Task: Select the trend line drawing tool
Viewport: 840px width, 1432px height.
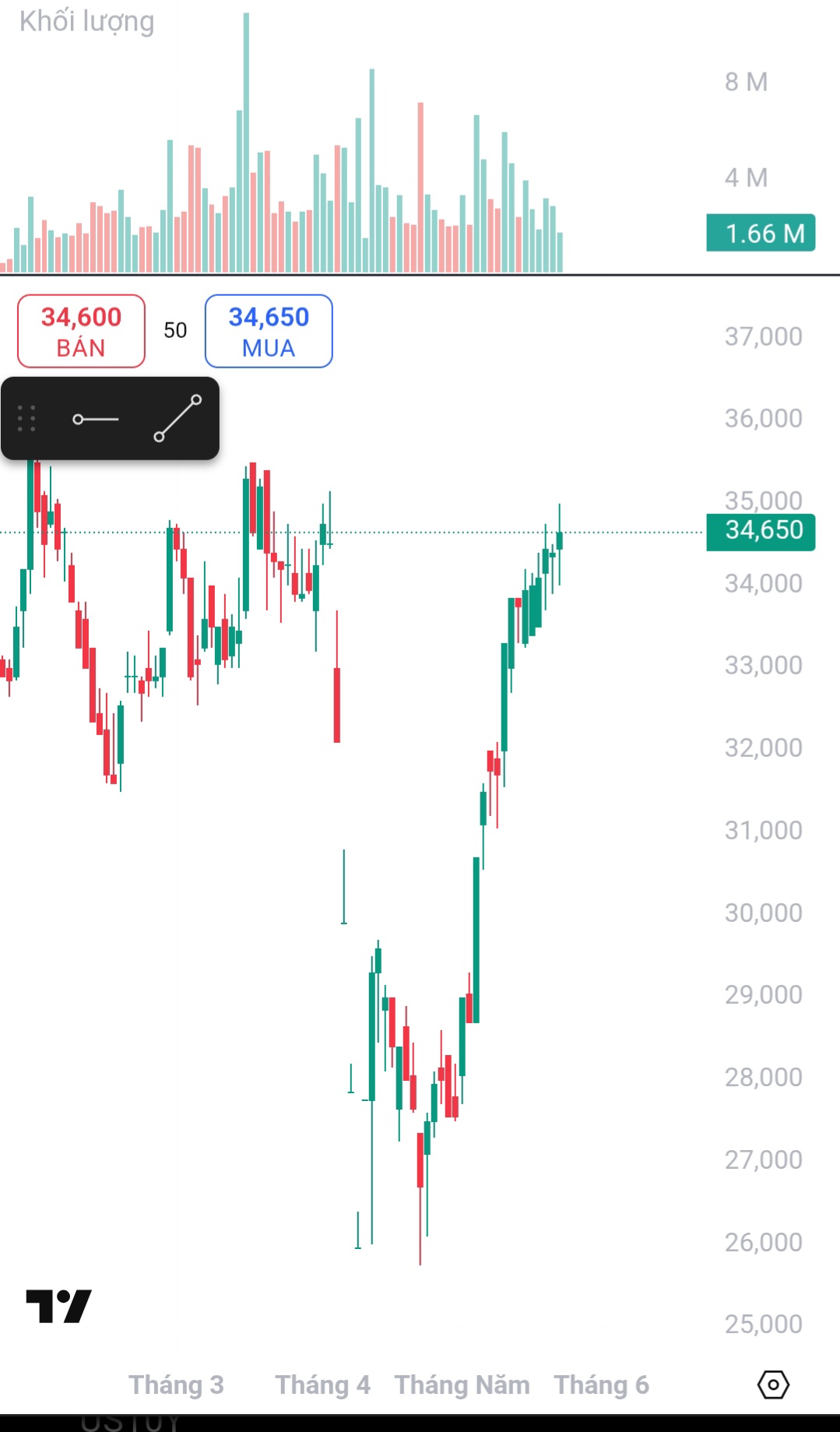Action: [177, 418]
